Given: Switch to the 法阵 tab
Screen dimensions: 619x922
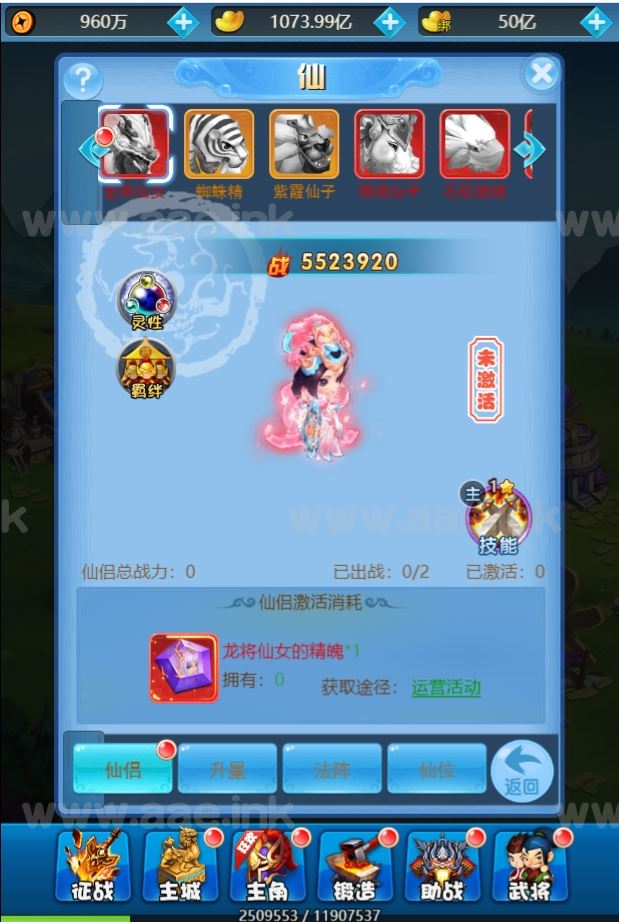Looking at the screenshot, I should pos(332,769).
